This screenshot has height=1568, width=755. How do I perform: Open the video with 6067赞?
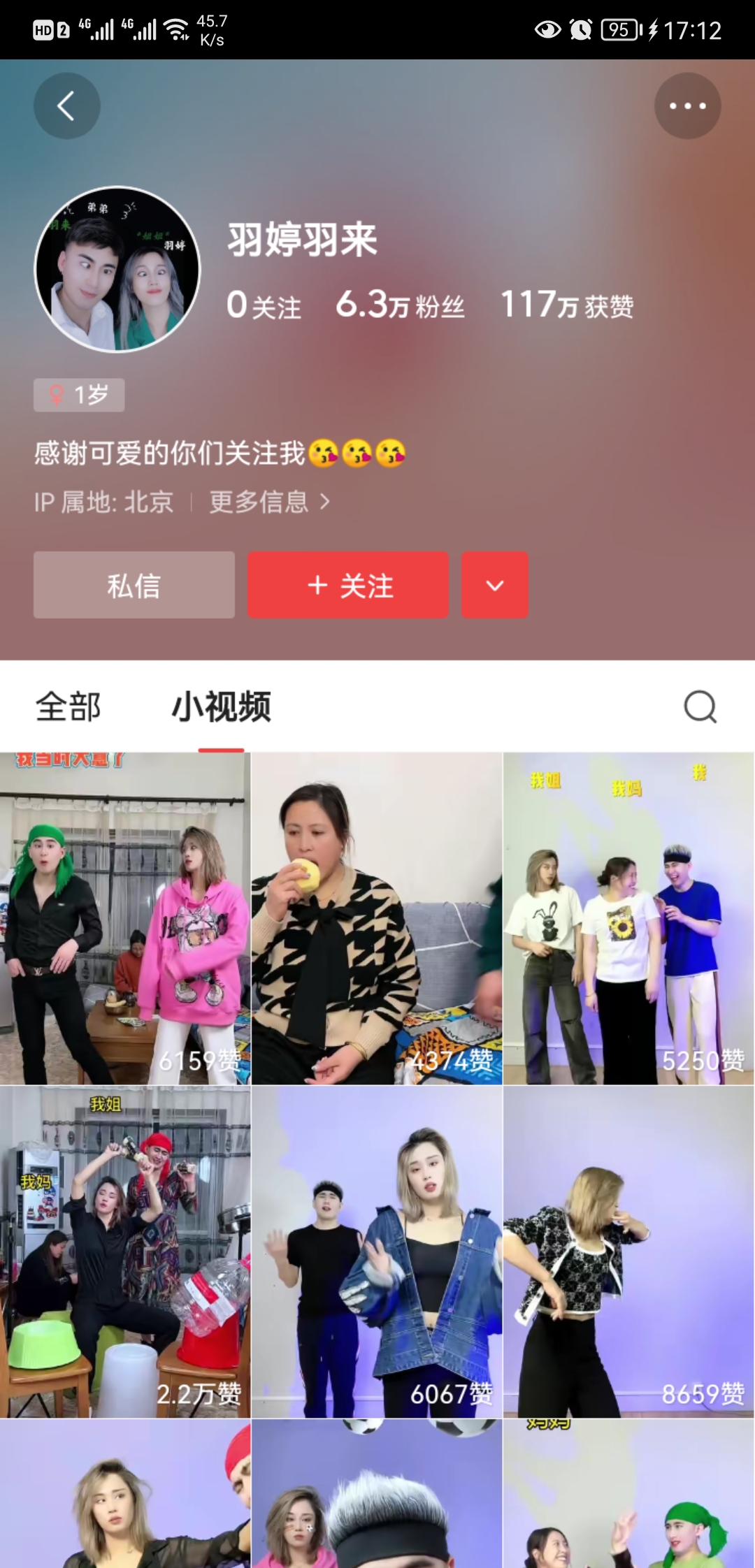pos(377,1251)
